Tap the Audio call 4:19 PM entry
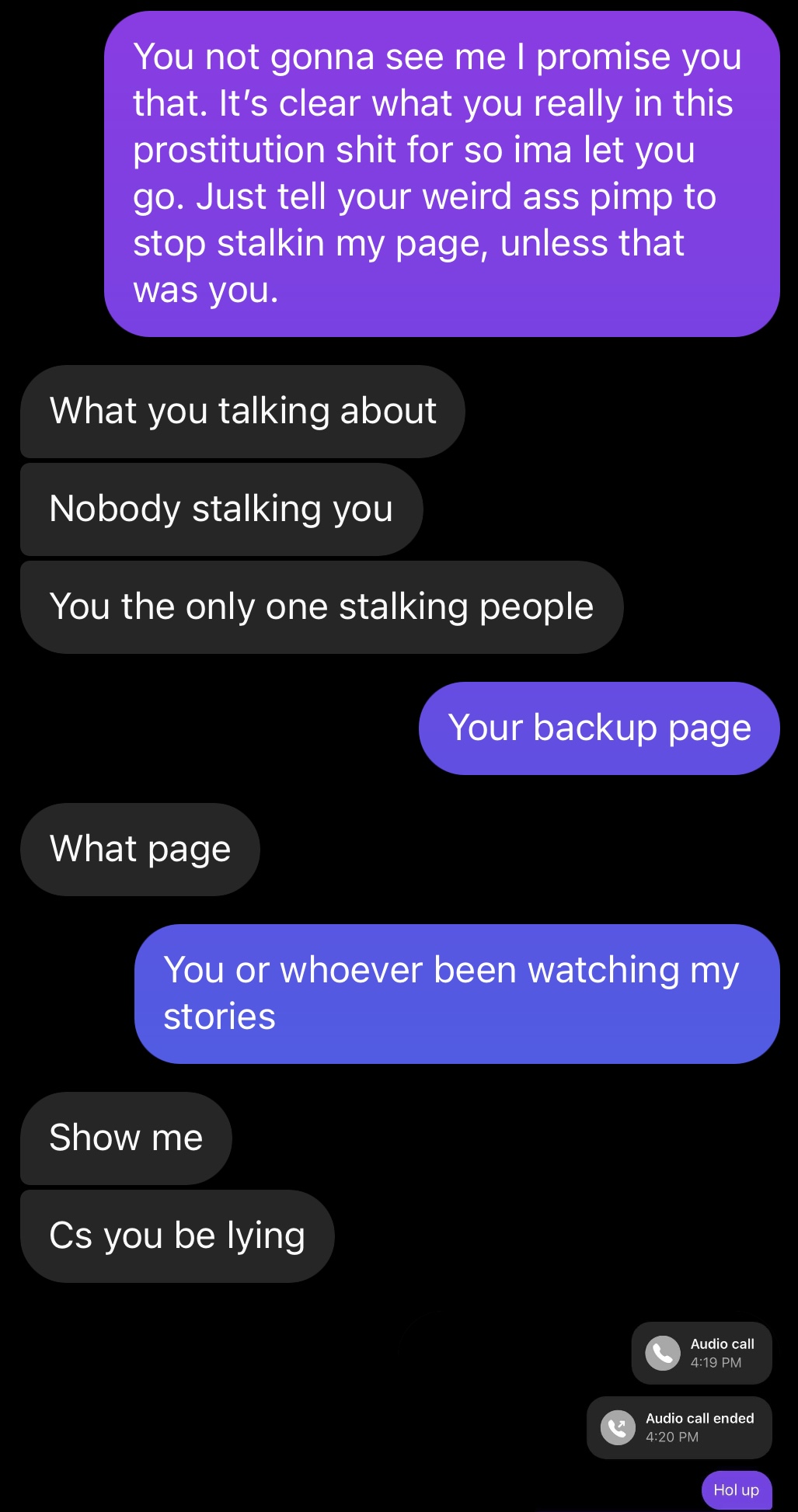The height and width of the screenshot is (1512, 798). (702, 1353)
